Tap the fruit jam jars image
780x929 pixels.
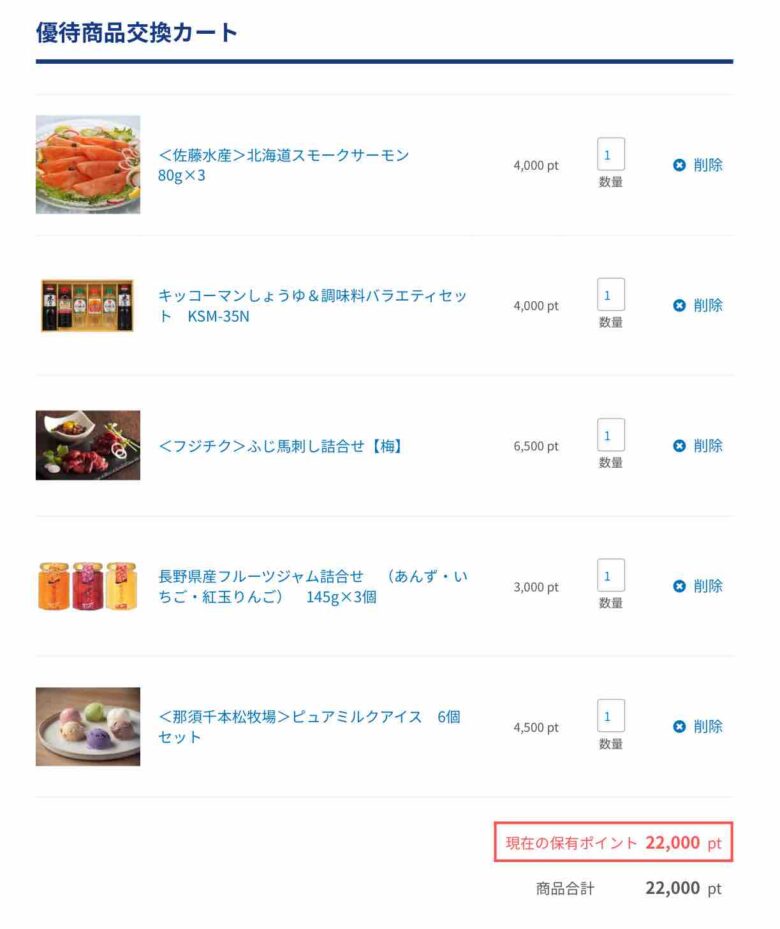click(x=88, y=586)
